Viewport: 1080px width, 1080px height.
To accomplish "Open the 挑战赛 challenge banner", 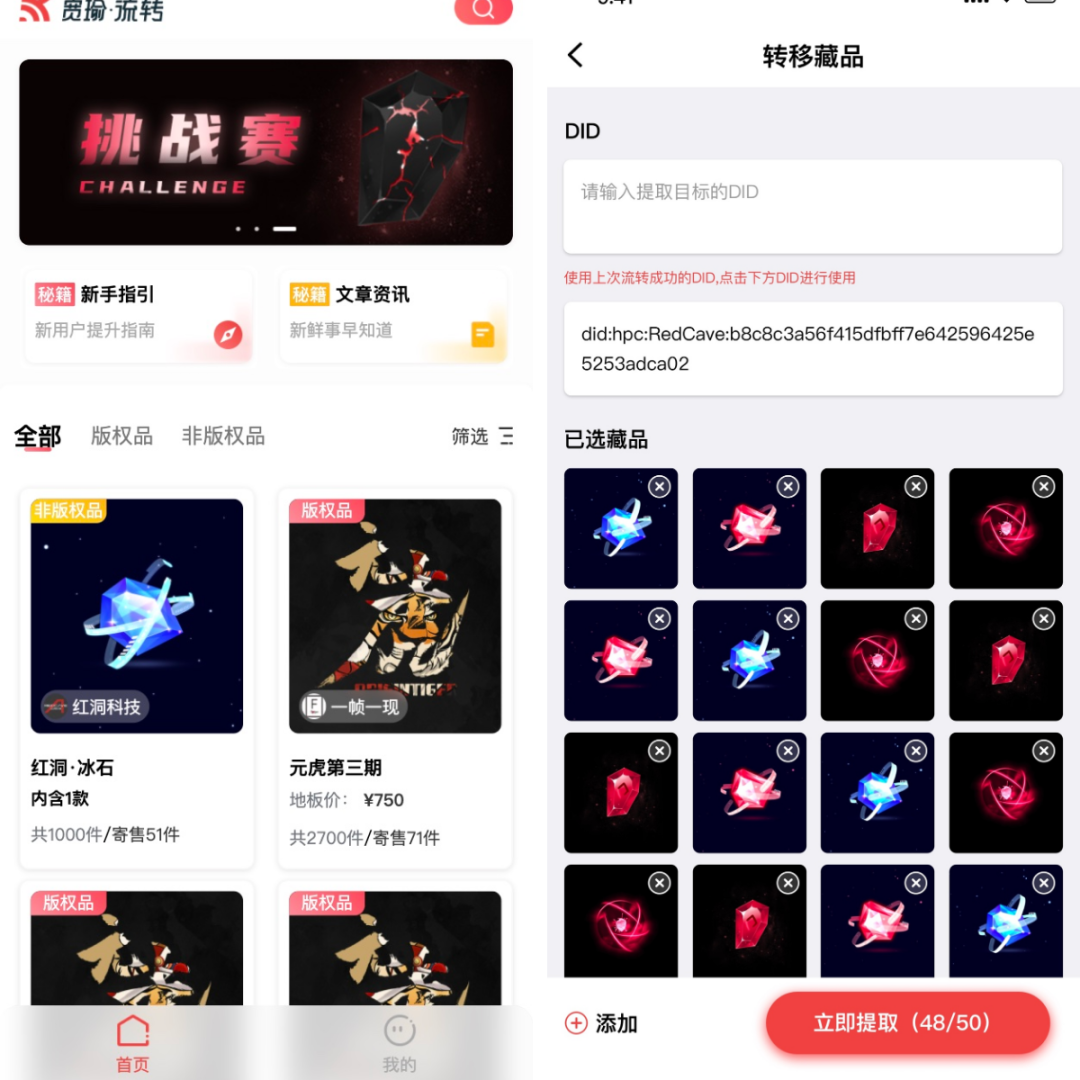I will click(x=266, y=152).
